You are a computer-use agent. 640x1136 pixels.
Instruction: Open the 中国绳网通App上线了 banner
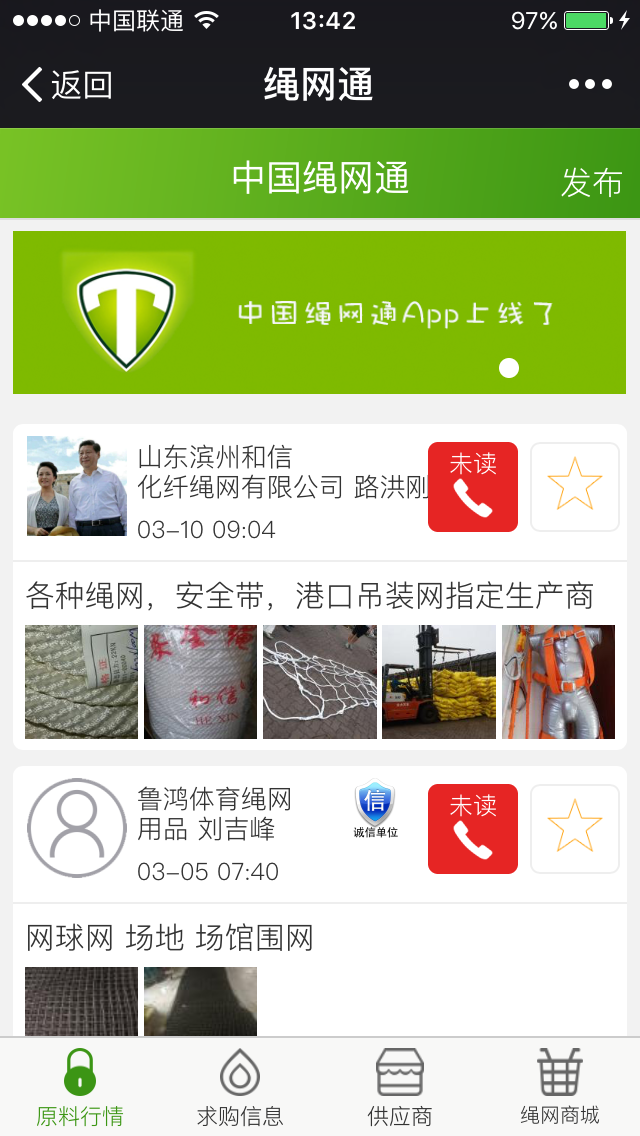coord(319,312)
